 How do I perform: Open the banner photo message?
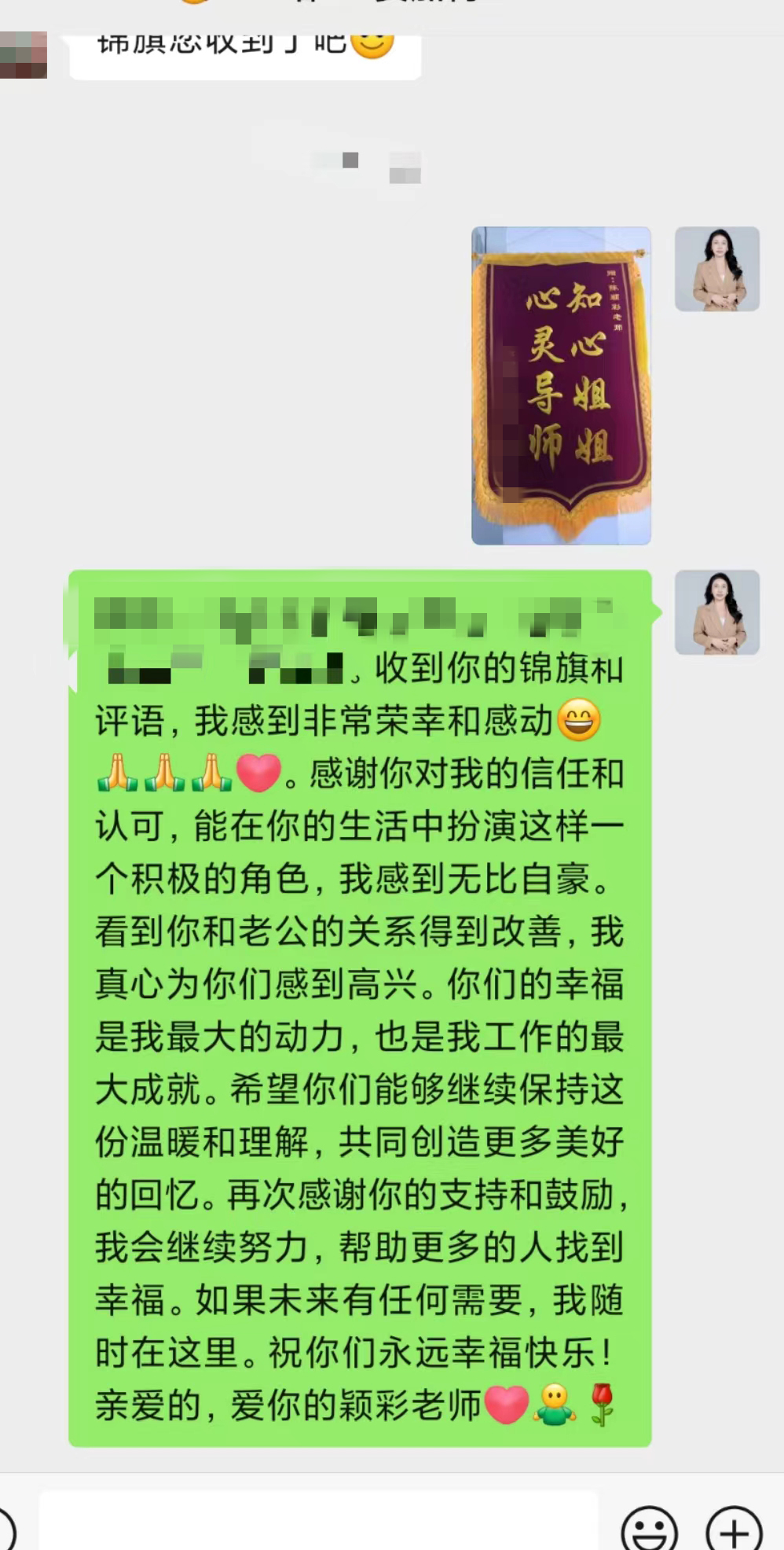tap(561, 386)
